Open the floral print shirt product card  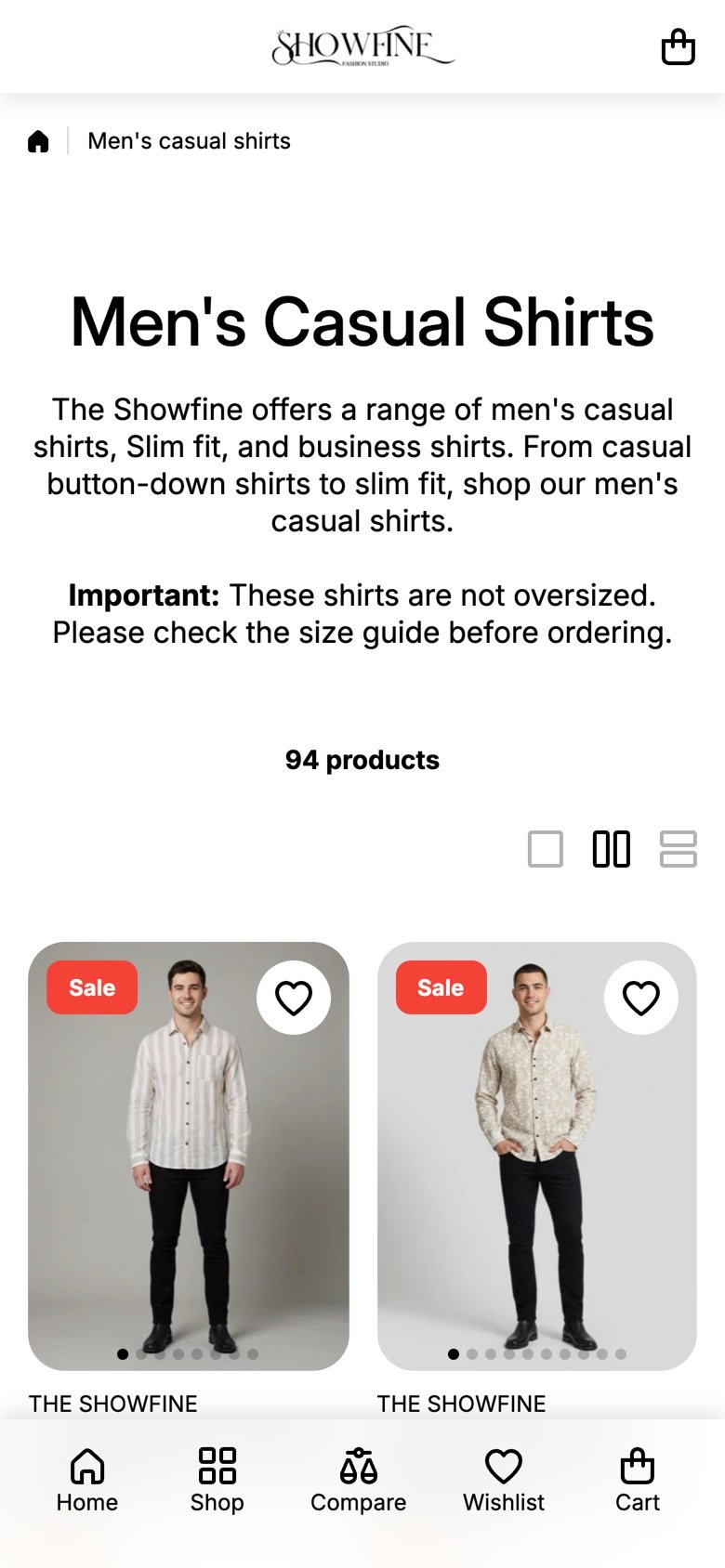[x=537, y=1156]
